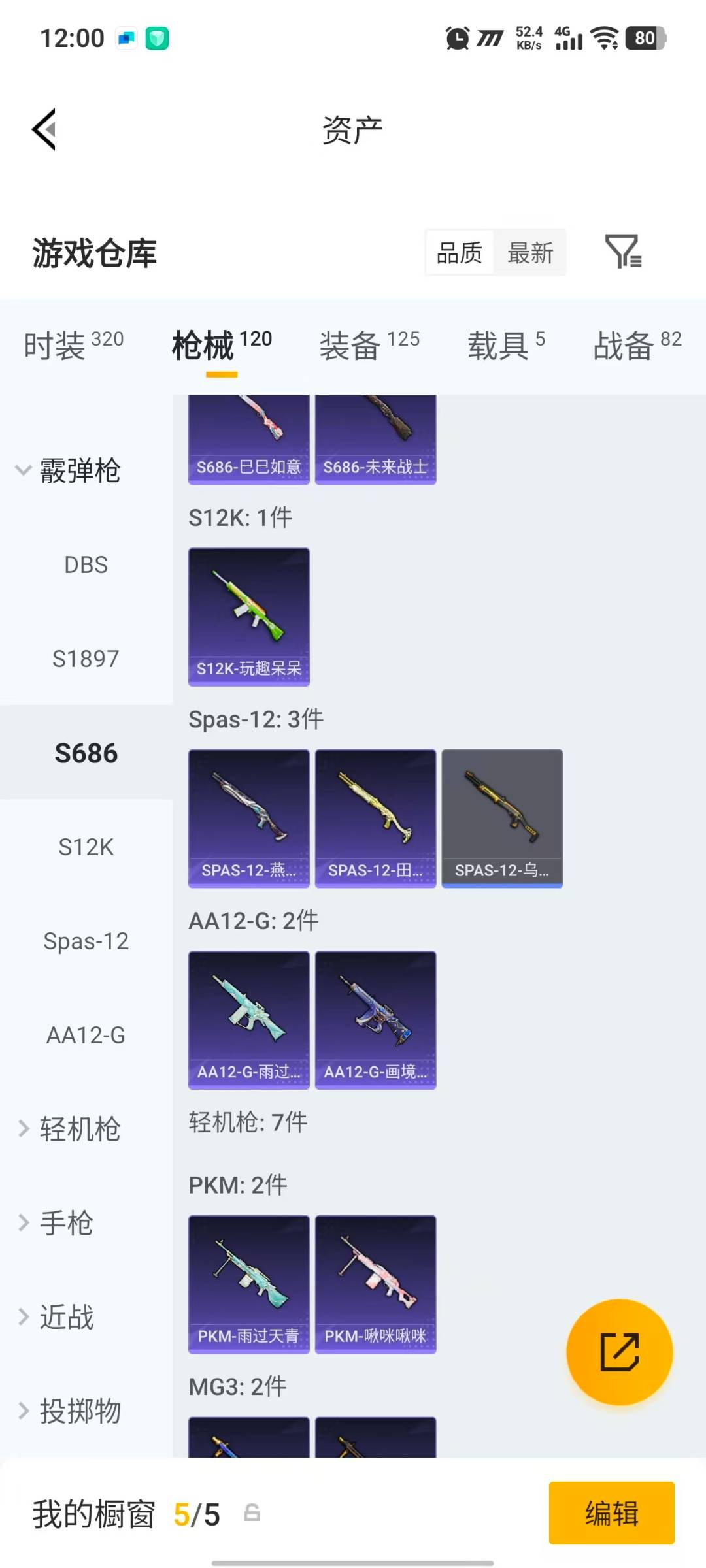Tap the green shield icon near the clock
This screenshot has width=706, height=1568.
click(156, 37)
